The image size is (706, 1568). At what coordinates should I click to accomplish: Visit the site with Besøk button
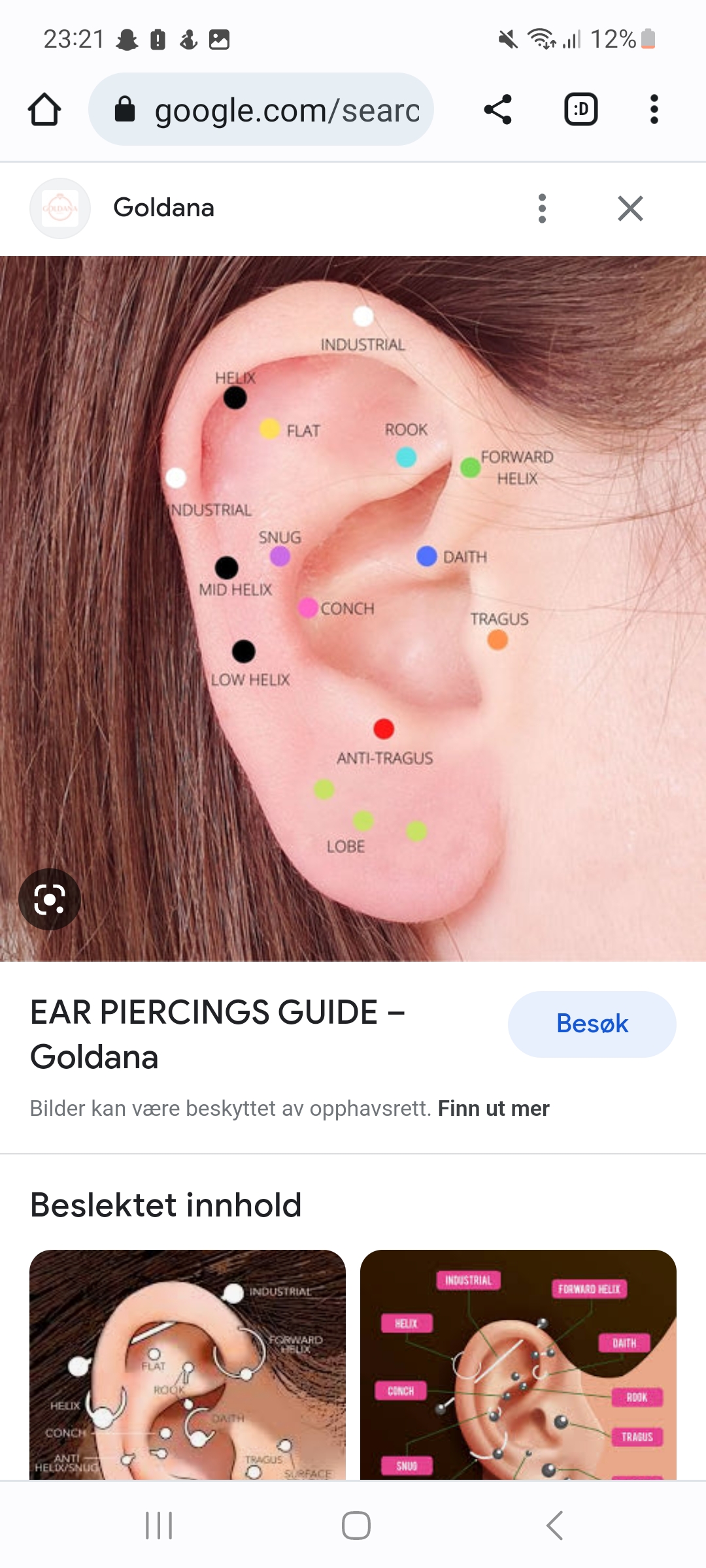[x=592, y=1024]
